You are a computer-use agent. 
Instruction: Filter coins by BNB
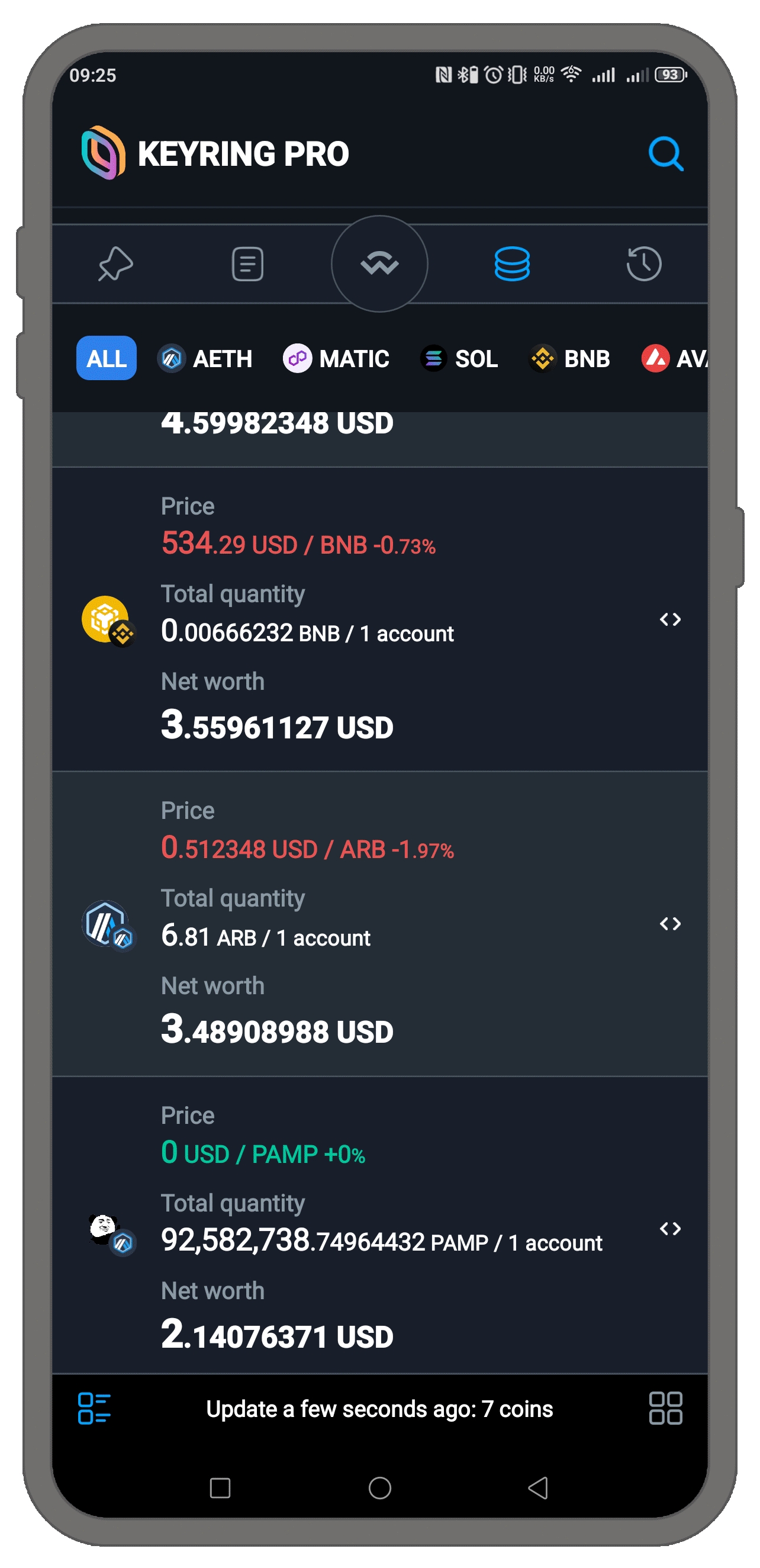(x=570, y=358)
